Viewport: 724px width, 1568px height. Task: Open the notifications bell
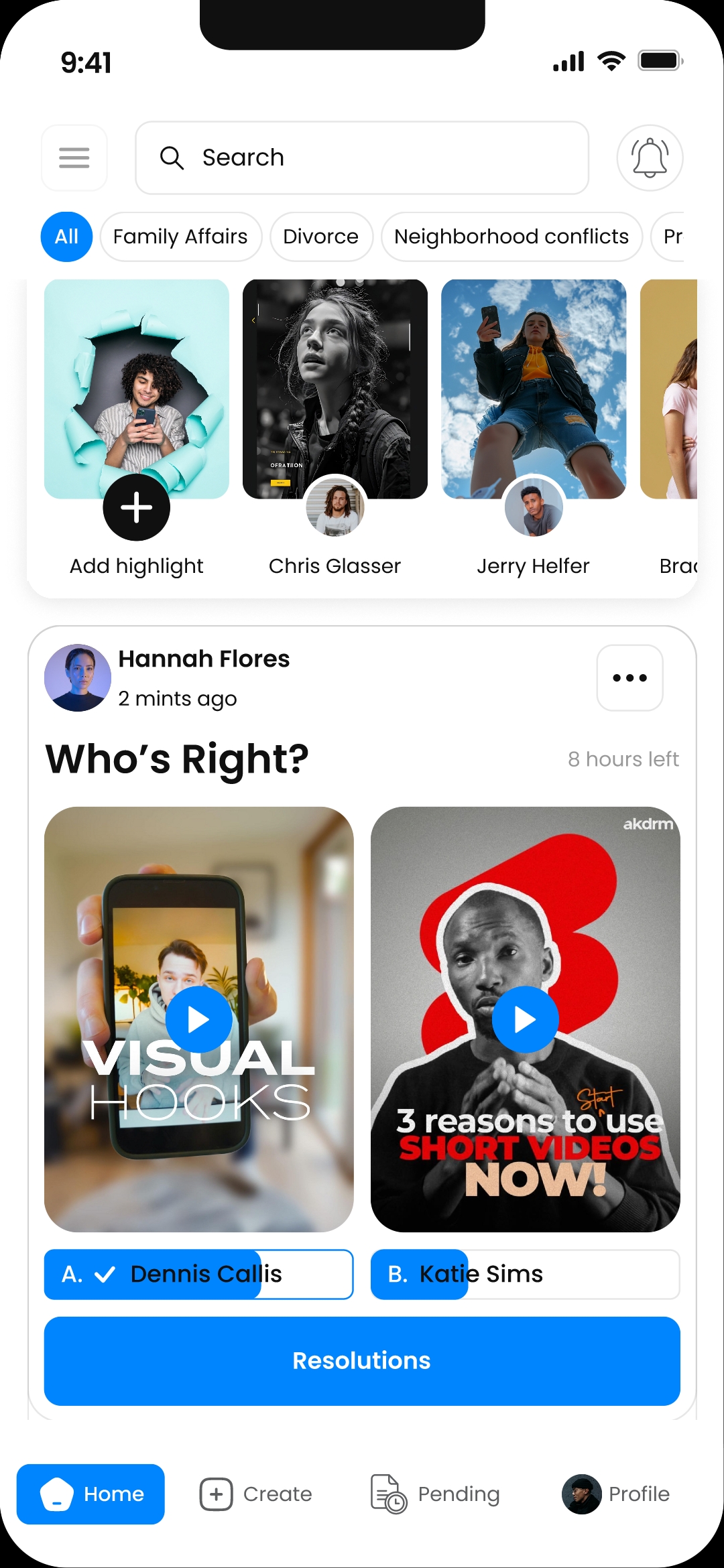pyautogui.click(x=650, y=157)
